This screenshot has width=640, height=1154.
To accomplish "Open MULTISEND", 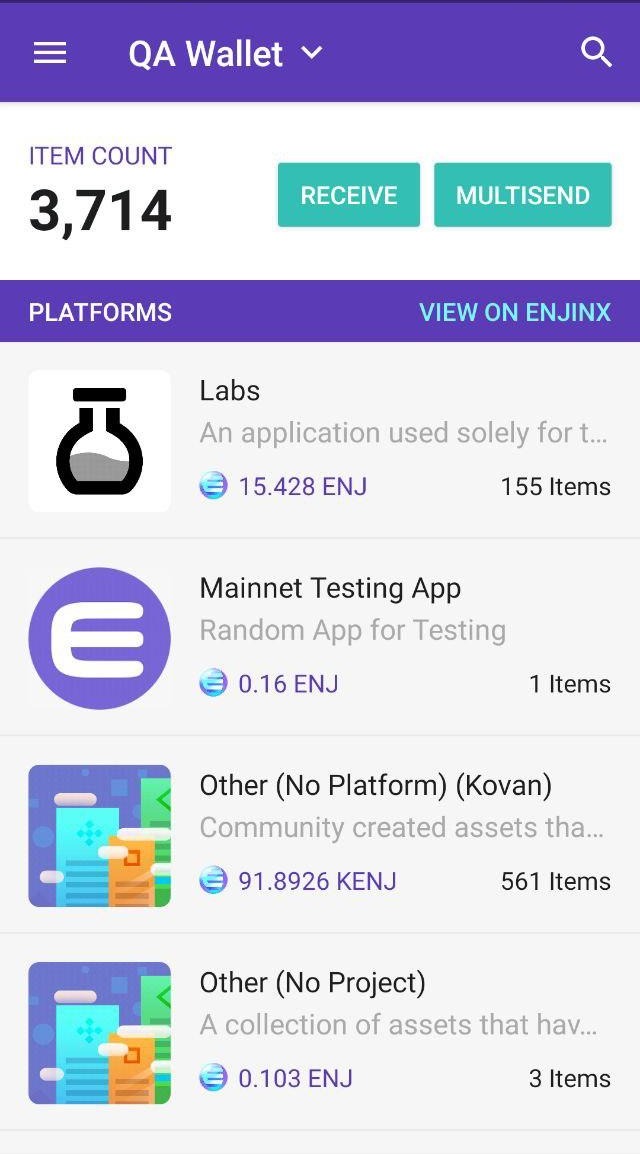I will click(x=522, y=195).
